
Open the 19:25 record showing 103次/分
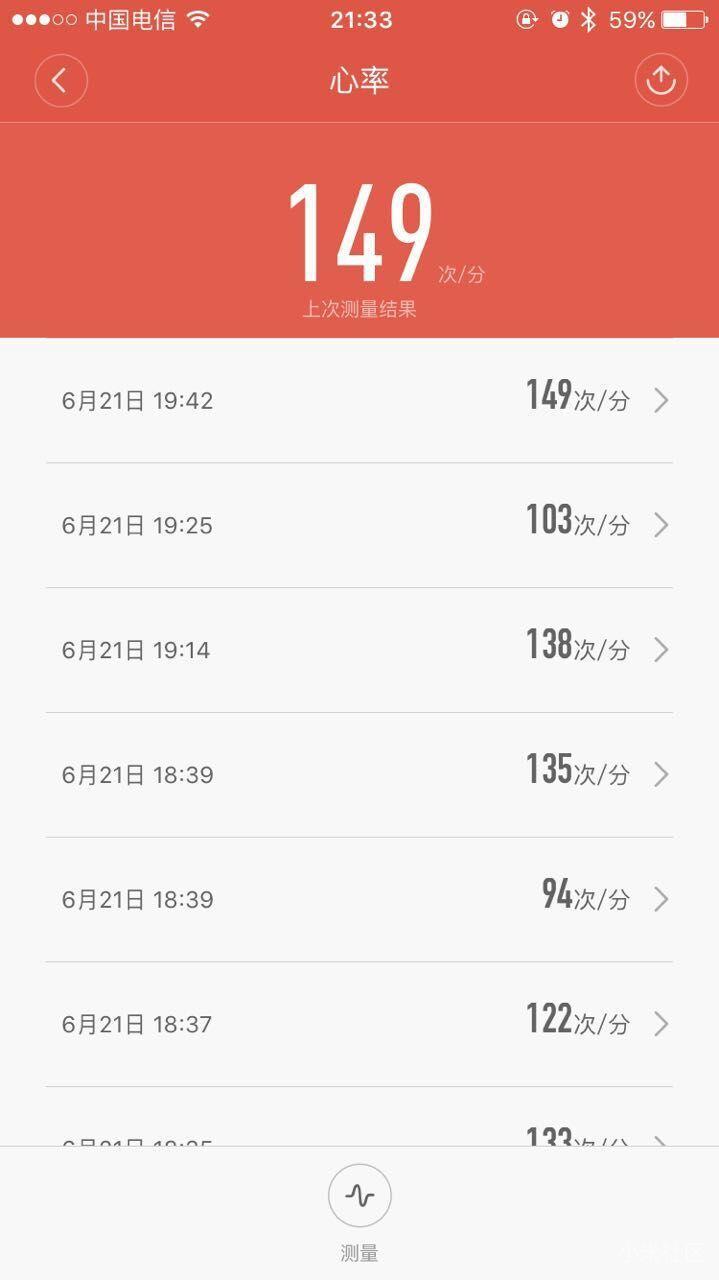359,525
